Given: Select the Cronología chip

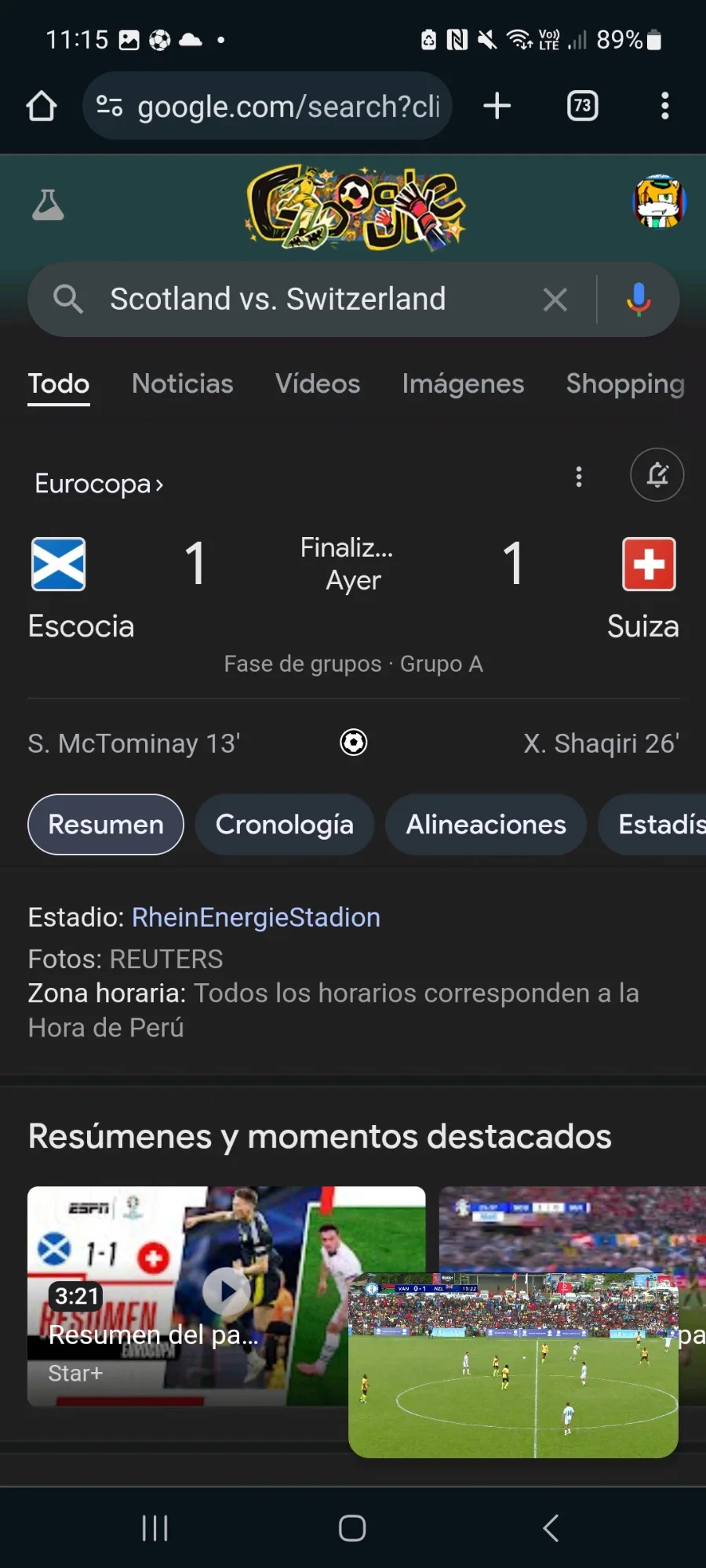Looking at the screenshot, I should pyautogui.click(x=285, y=824).
